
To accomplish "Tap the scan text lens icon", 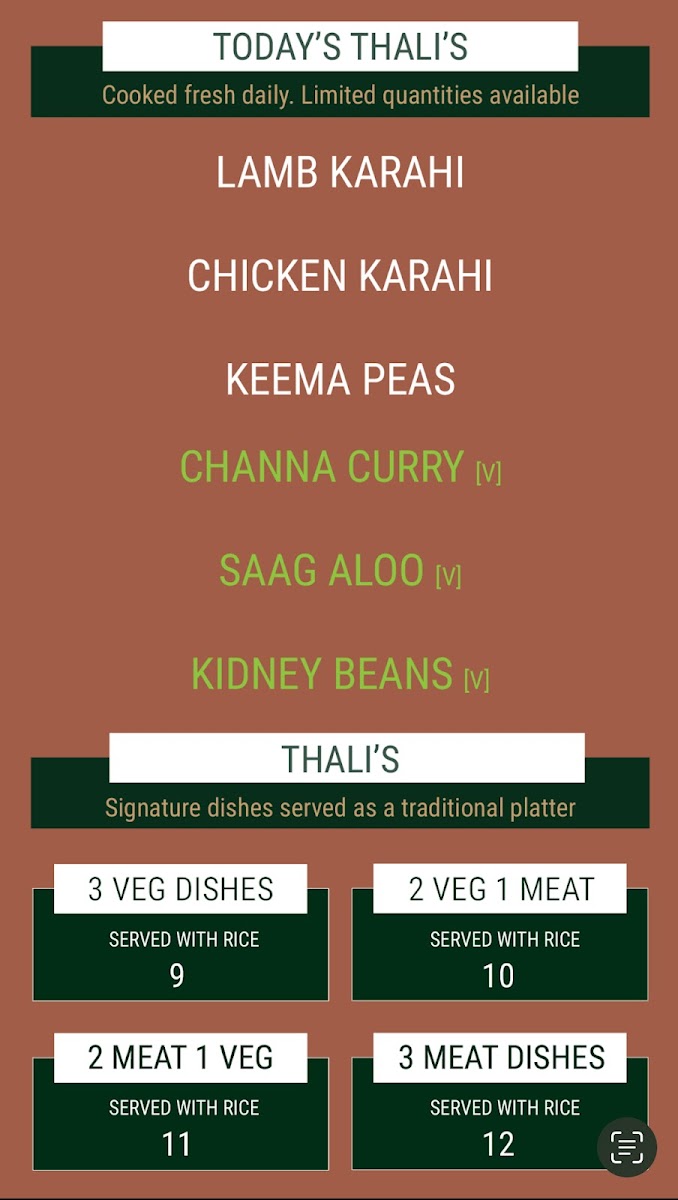I will click(627, 1147).
